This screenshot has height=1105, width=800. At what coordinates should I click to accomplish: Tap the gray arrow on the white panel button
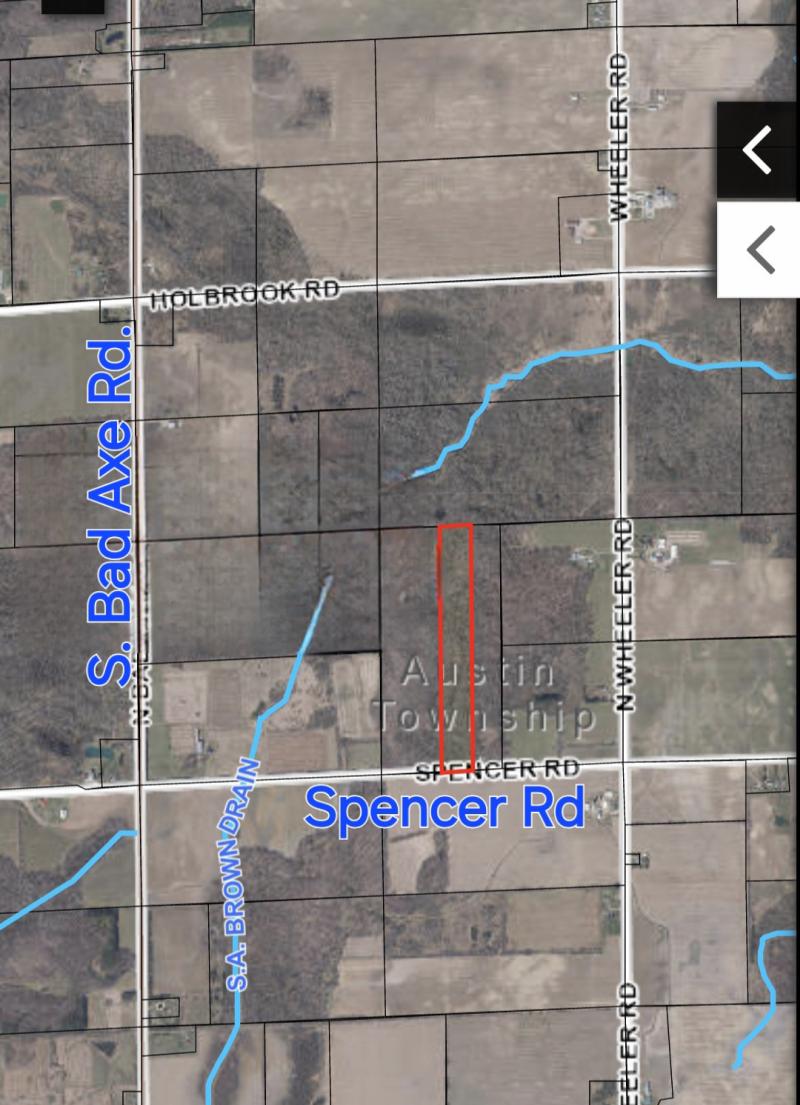click(x=761, y=249)
